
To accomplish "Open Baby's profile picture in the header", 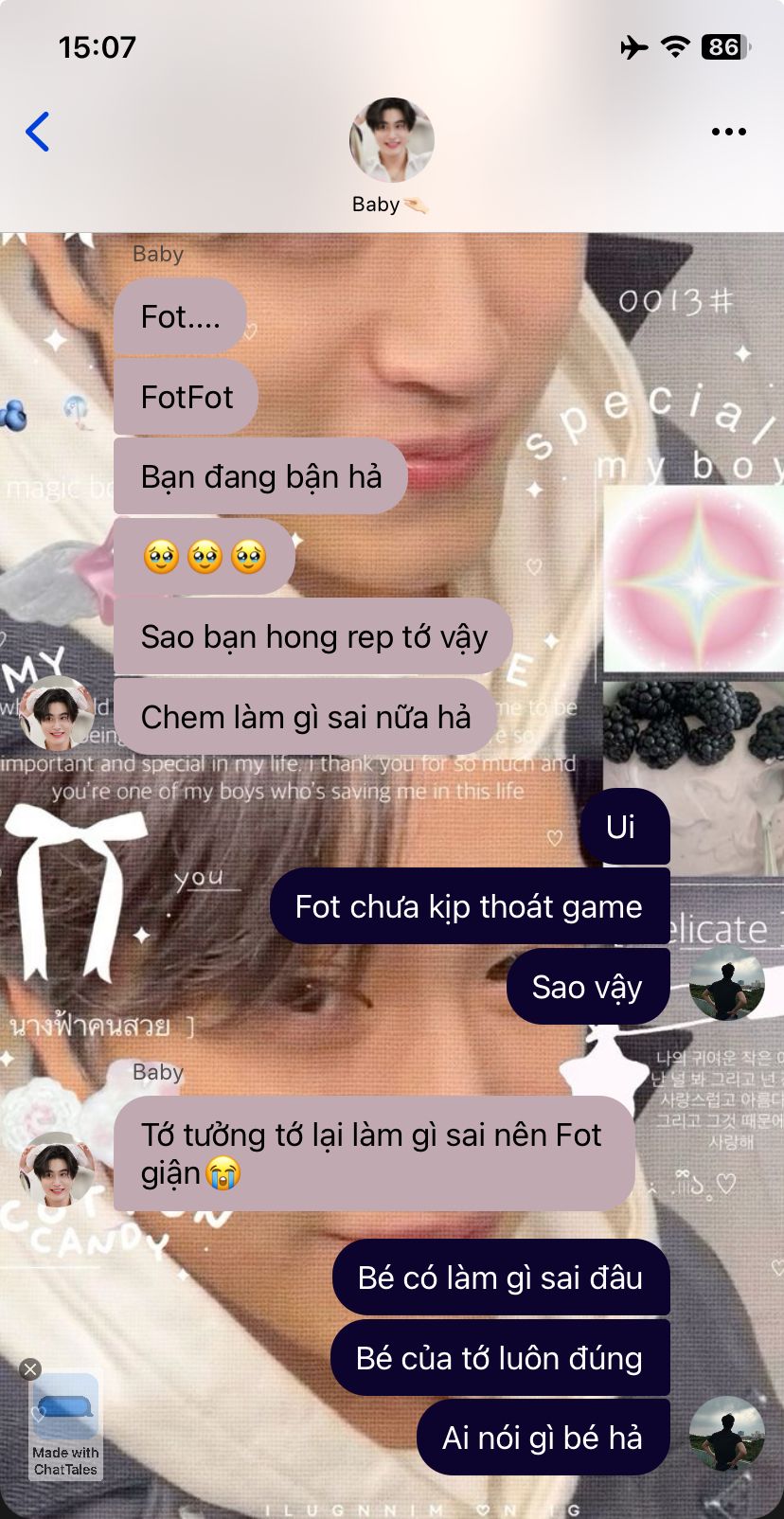I will coord(391,140).
